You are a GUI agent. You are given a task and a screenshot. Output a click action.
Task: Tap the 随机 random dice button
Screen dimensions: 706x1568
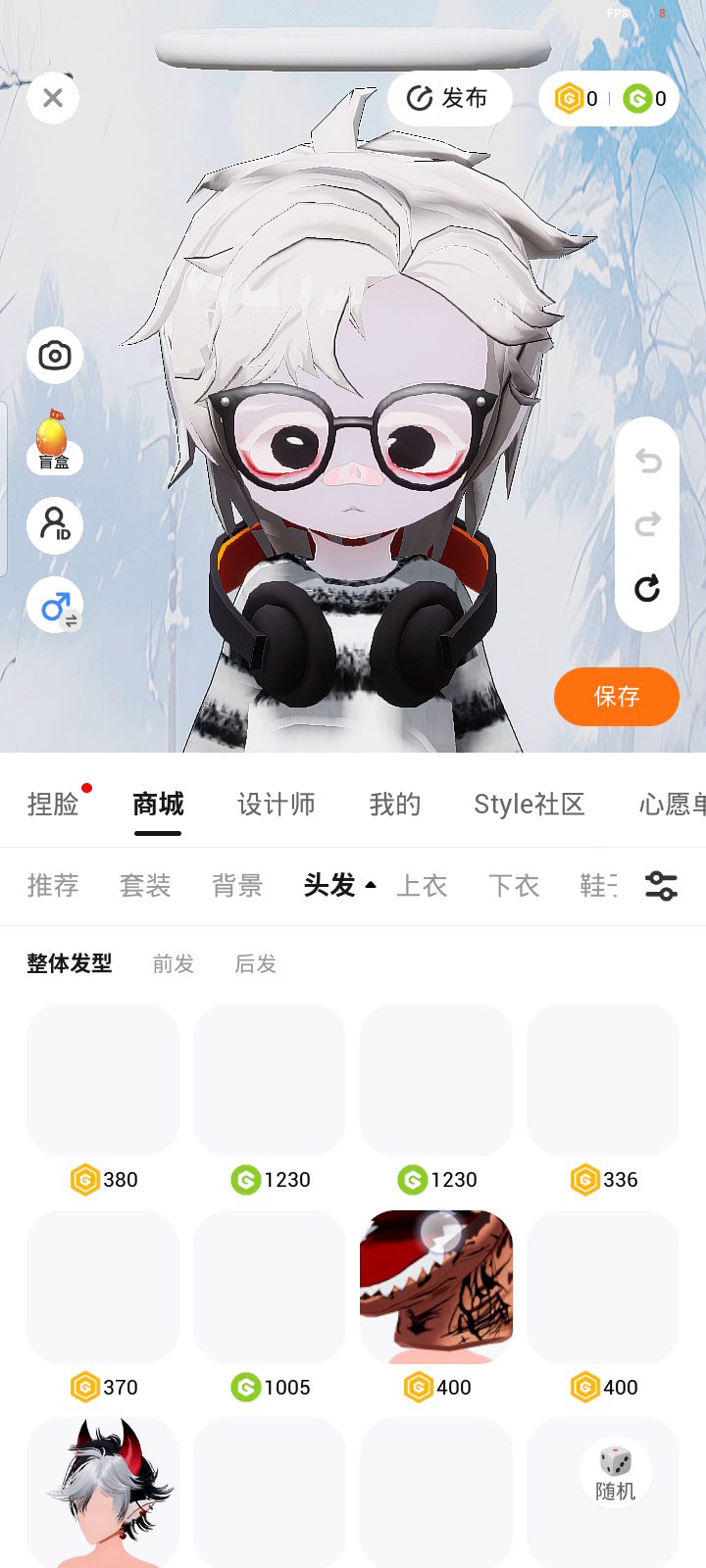click(615, 1473)
